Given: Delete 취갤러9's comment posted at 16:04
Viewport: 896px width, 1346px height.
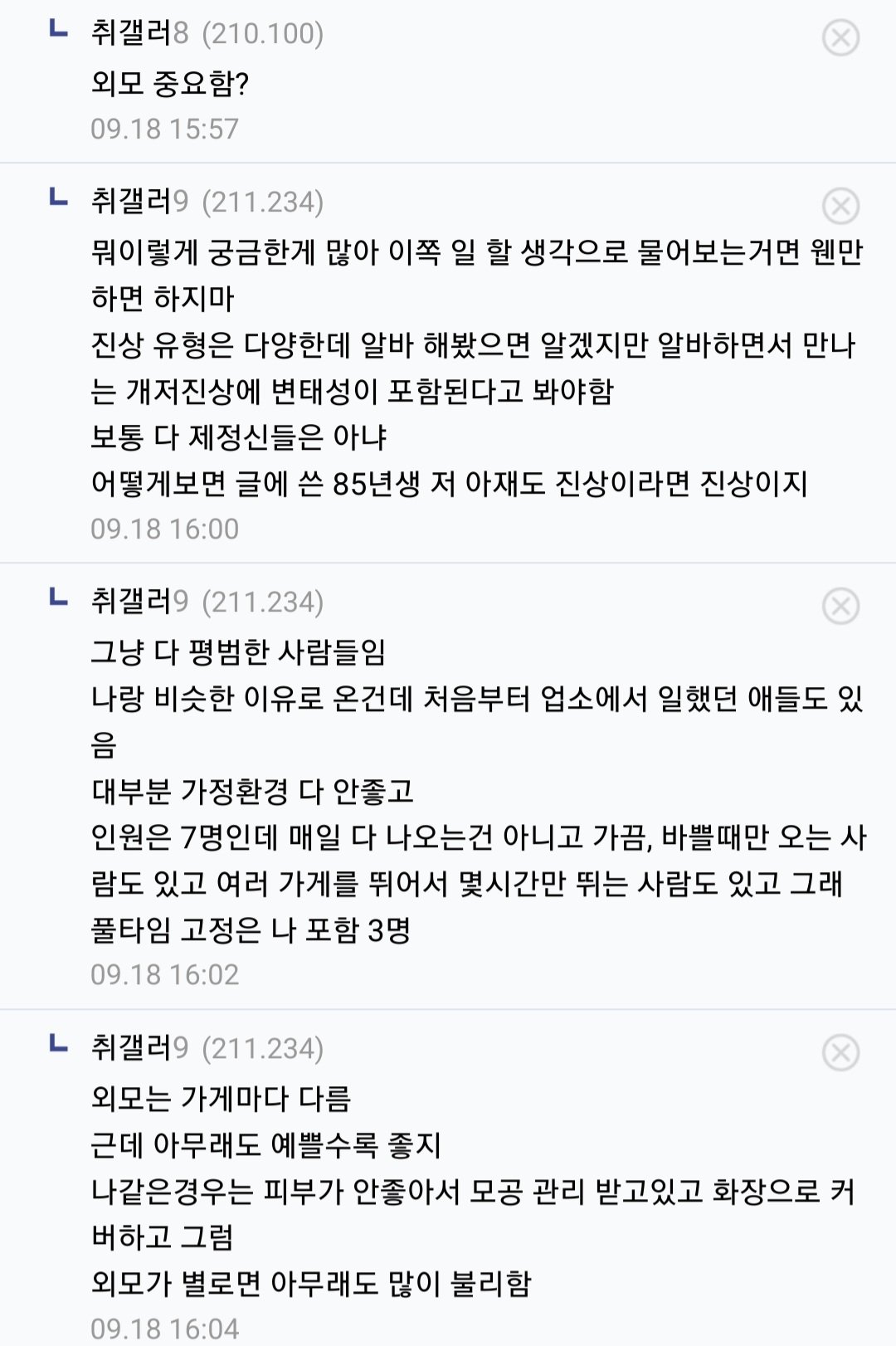Looking at the screenshot, I should (x=840, y=1053).
